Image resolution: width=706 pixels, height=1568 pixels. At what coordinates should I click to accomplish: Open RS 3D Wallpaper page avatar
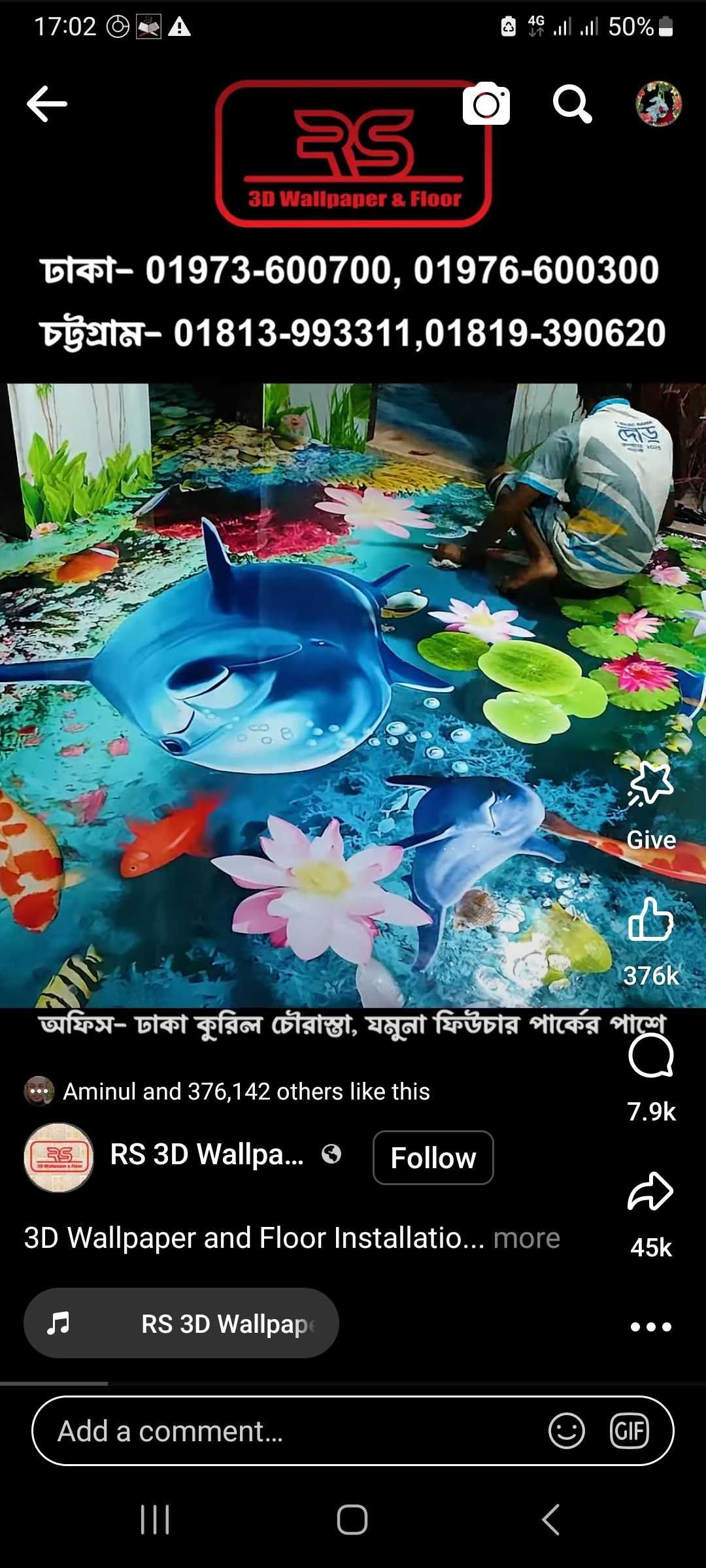[x=59, y=1158]
